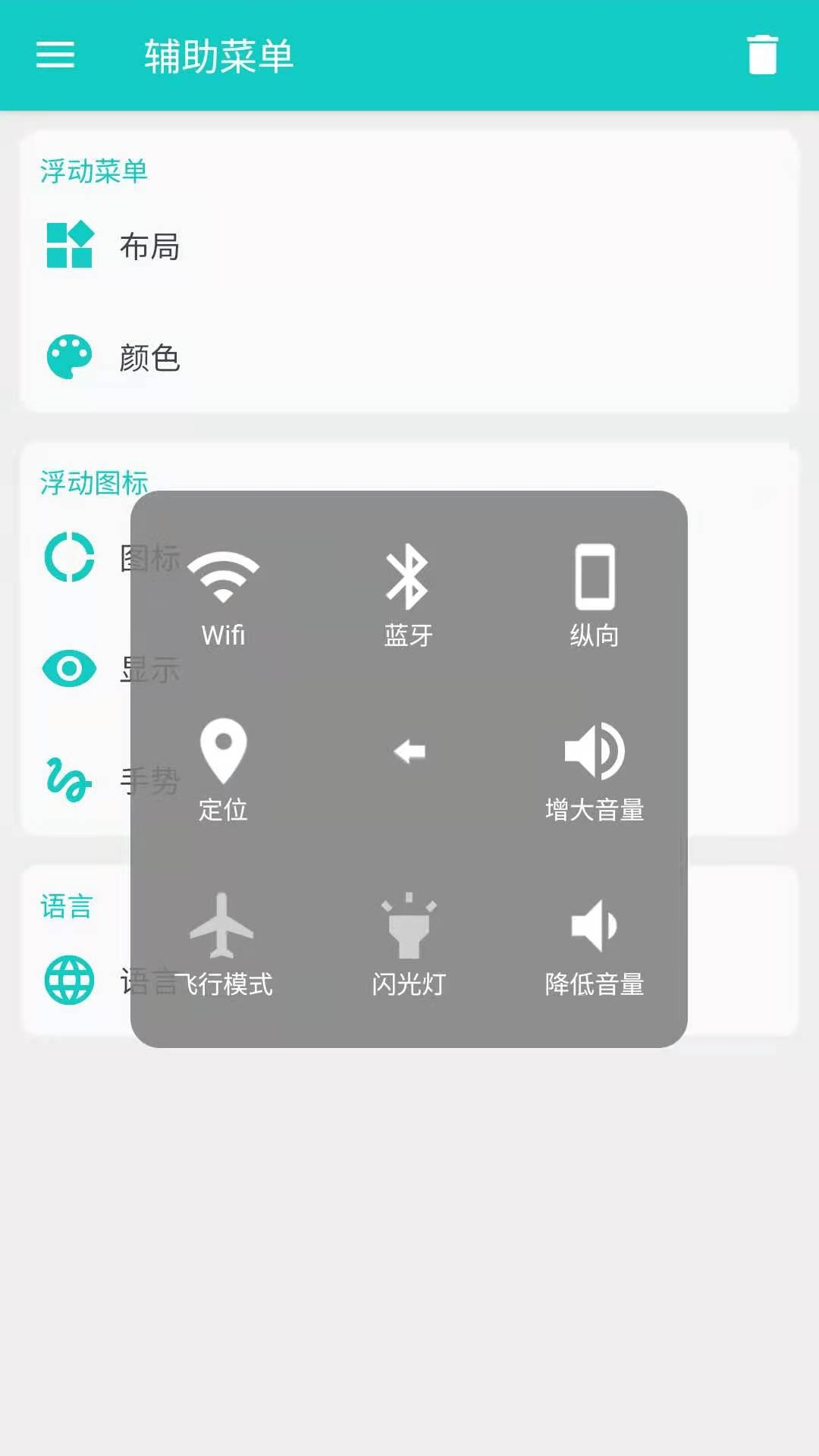Tap the 手势 gesture squiggle icon
Viewport: 819px width, 1456px height.
tap(68, 781)
